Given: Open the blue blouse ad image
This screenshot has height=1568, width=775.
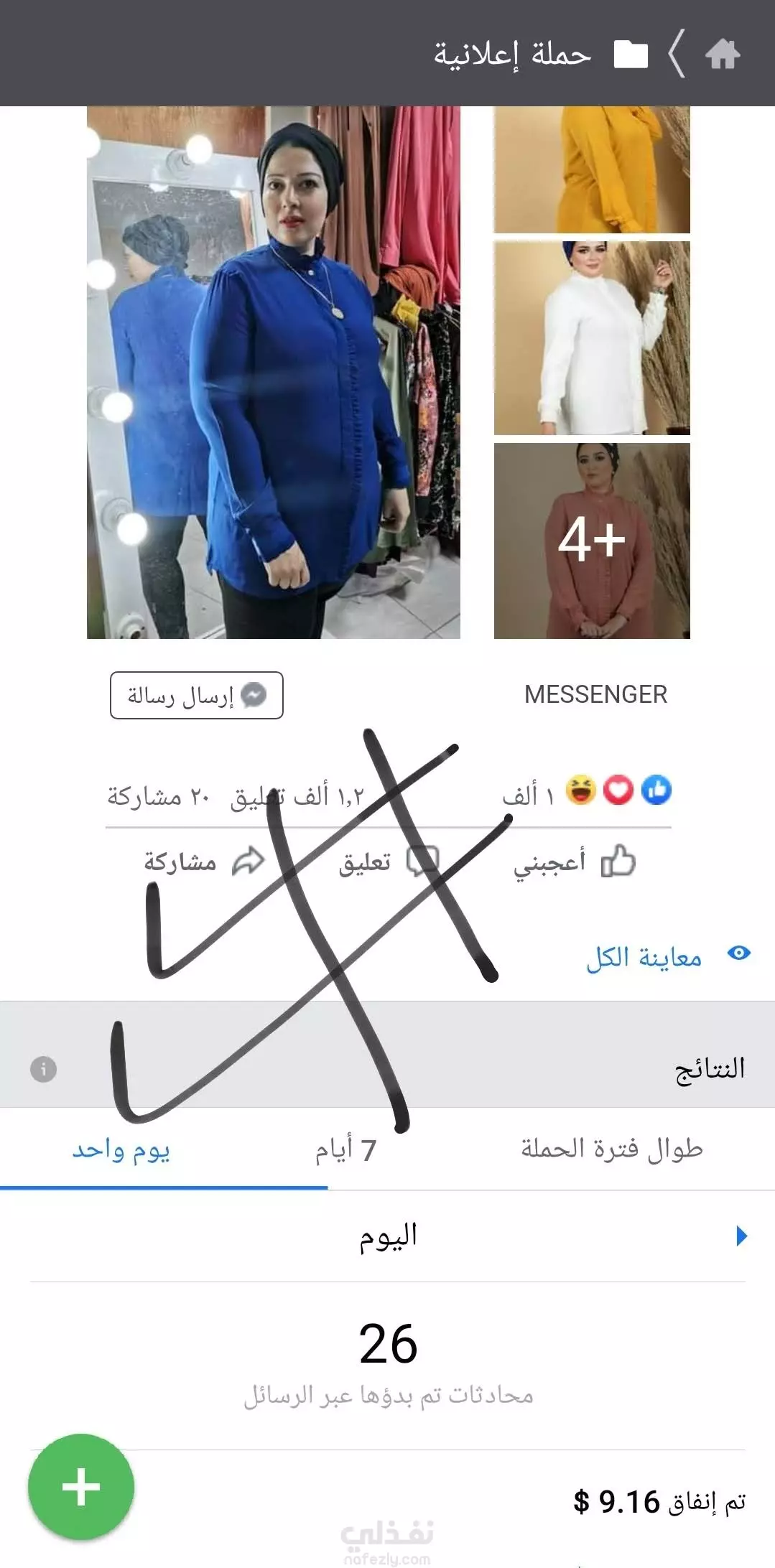Looking at the screenshot, I should pyautogui.click(x=274, y=373).
